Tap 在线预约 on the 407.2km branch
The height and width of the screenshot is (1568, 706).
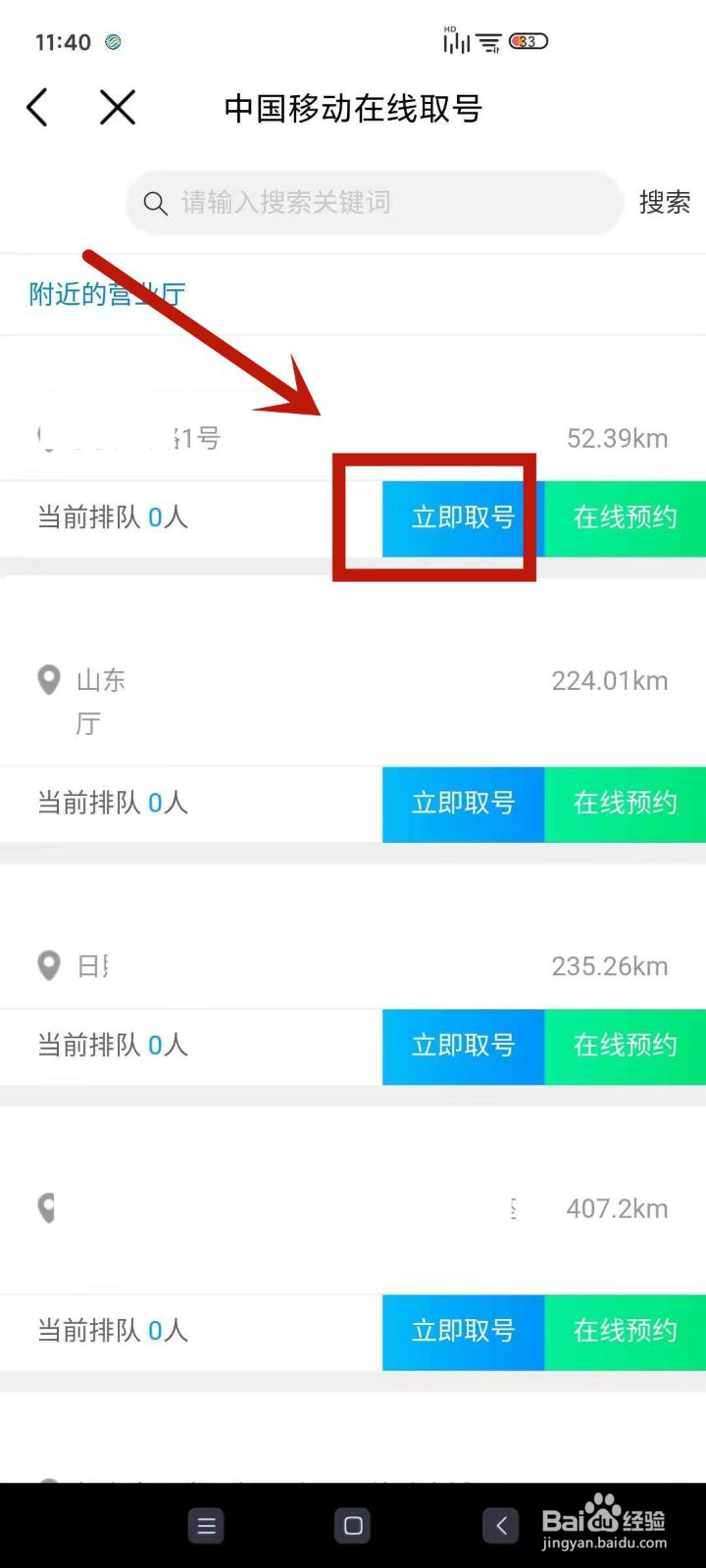pyautogui.click(x=625, y=1331)
